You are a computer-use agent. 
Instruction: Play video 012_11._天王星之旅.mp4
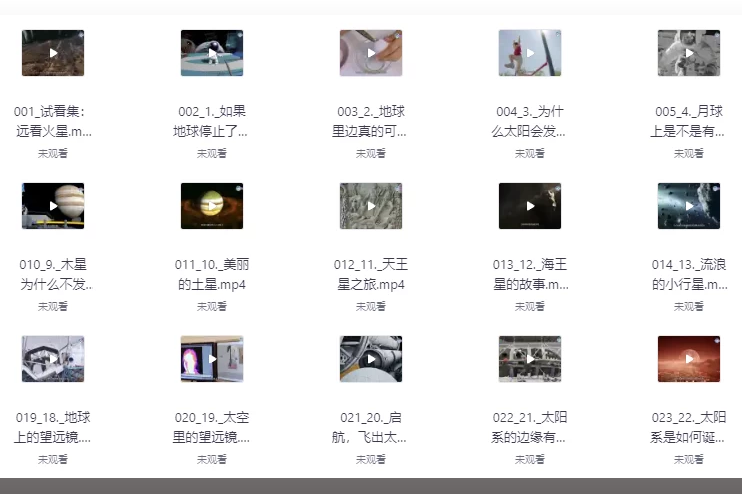point(371,206)
